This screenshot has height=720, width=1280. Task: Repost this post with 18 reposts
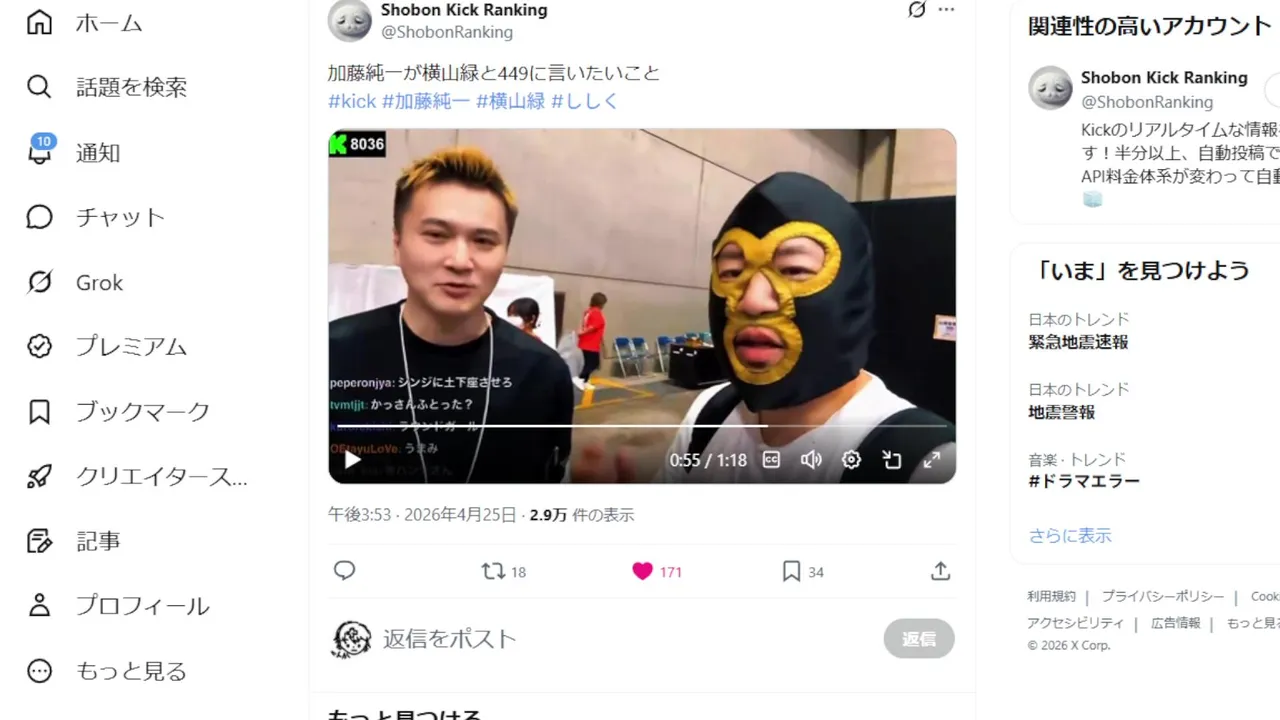tap(494, 571)
